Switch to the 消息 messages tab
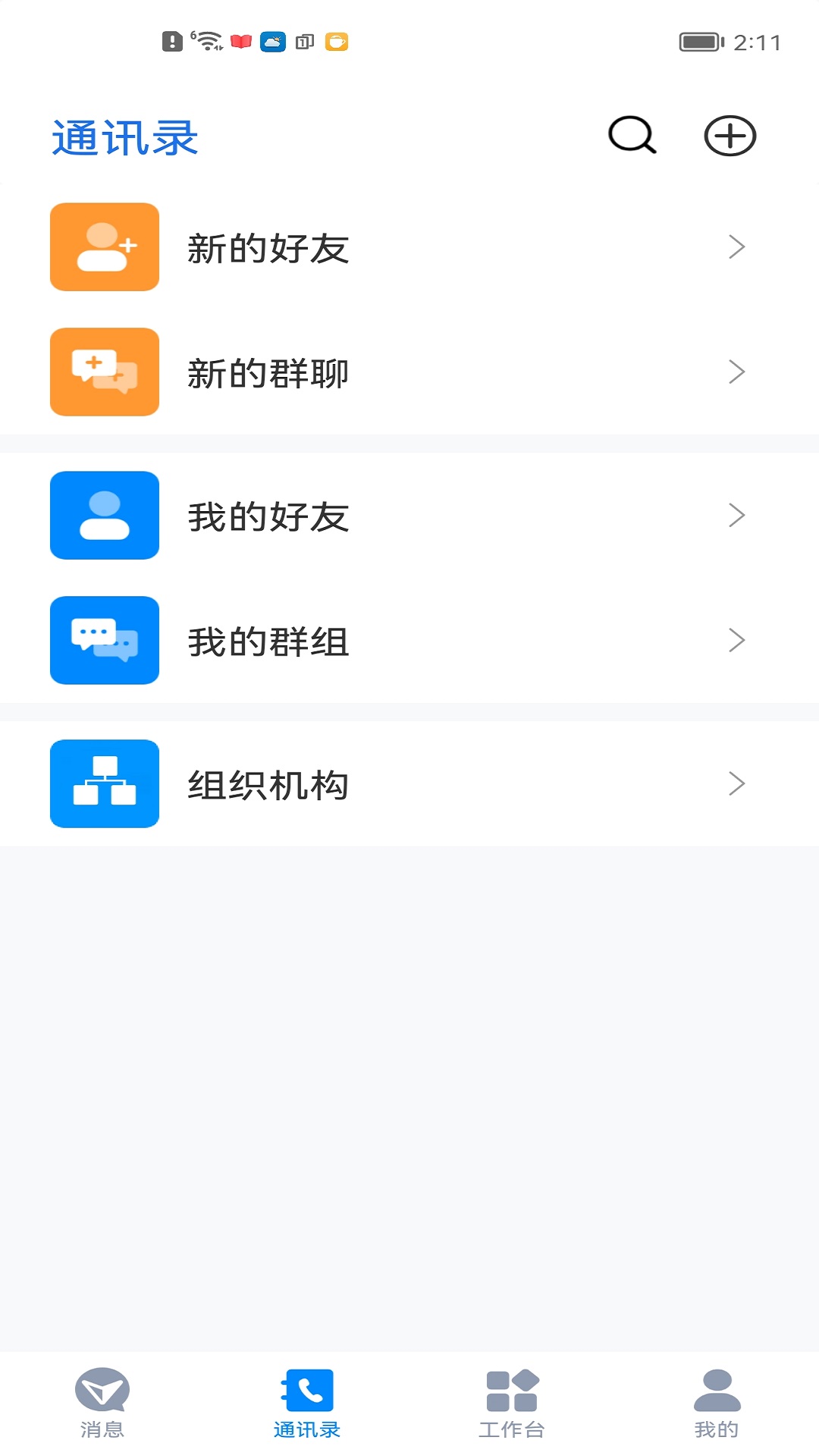Image resolution: width=819 pixels, height=1456 pixels. pos(102,1403)
